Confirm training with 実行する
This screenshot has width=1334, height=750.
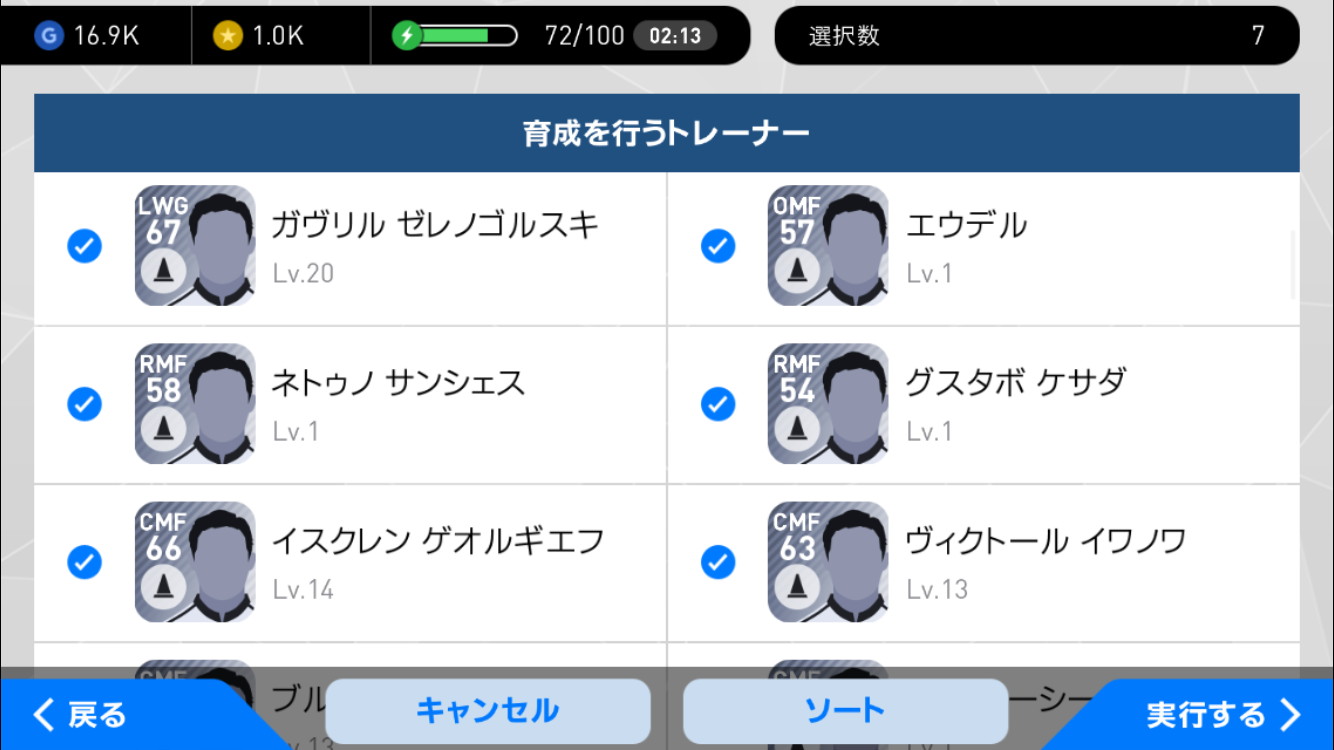pos(1222,715)
